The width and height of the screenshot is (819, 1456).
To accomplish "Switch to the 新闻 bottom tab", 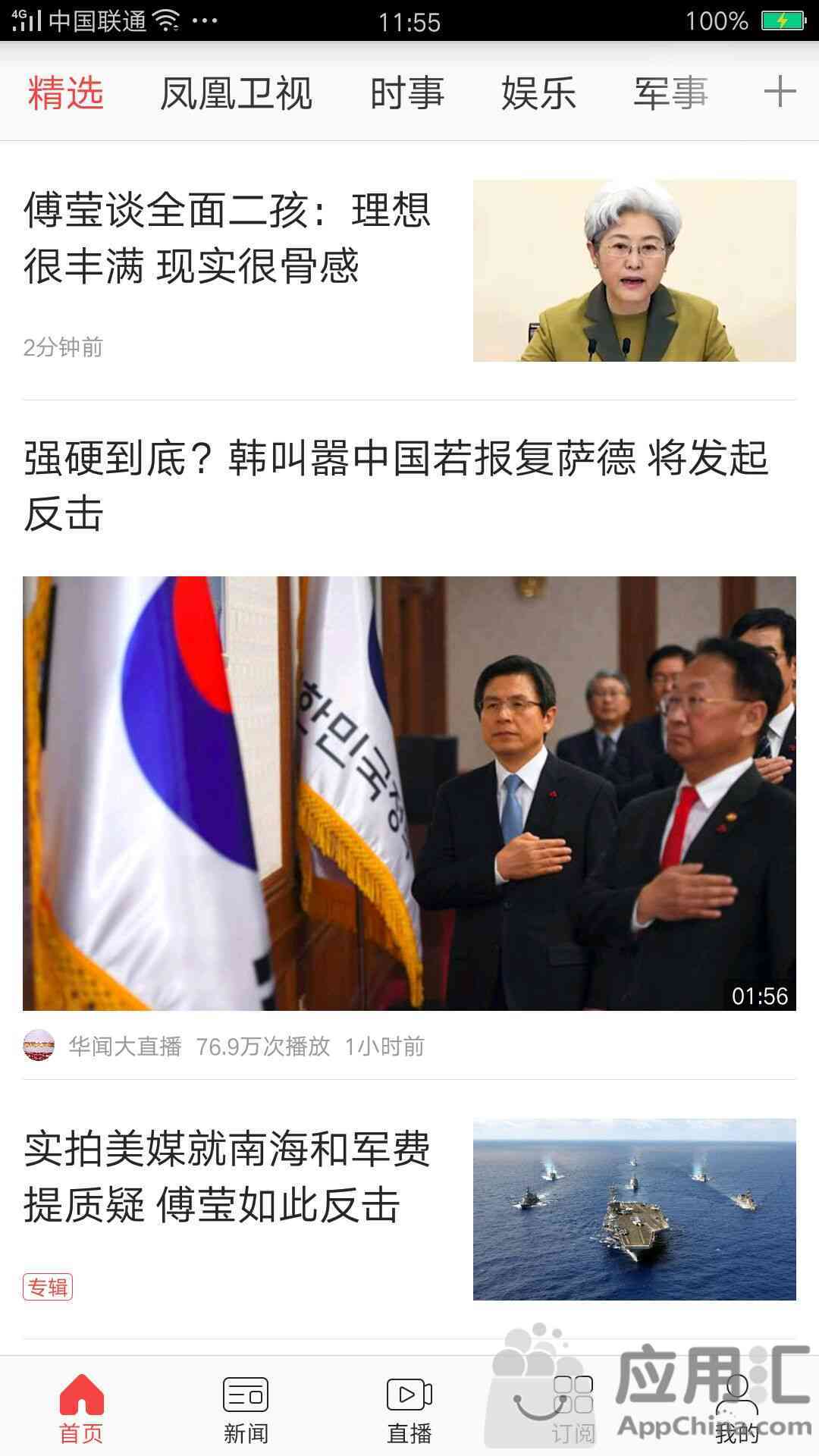I will pos(246,1409).
